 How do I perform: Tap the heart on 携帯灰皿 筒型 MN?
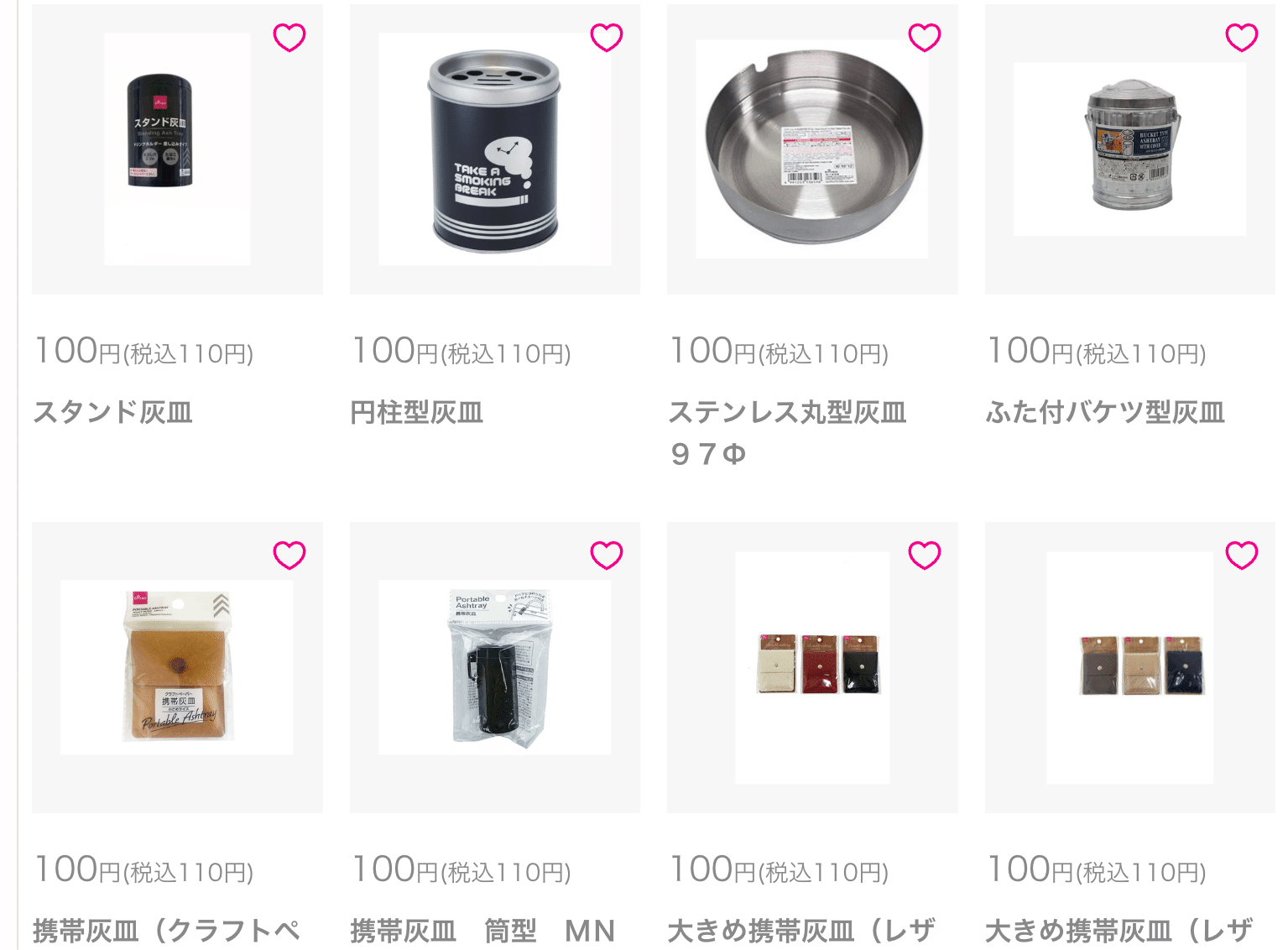pos(607,556)
